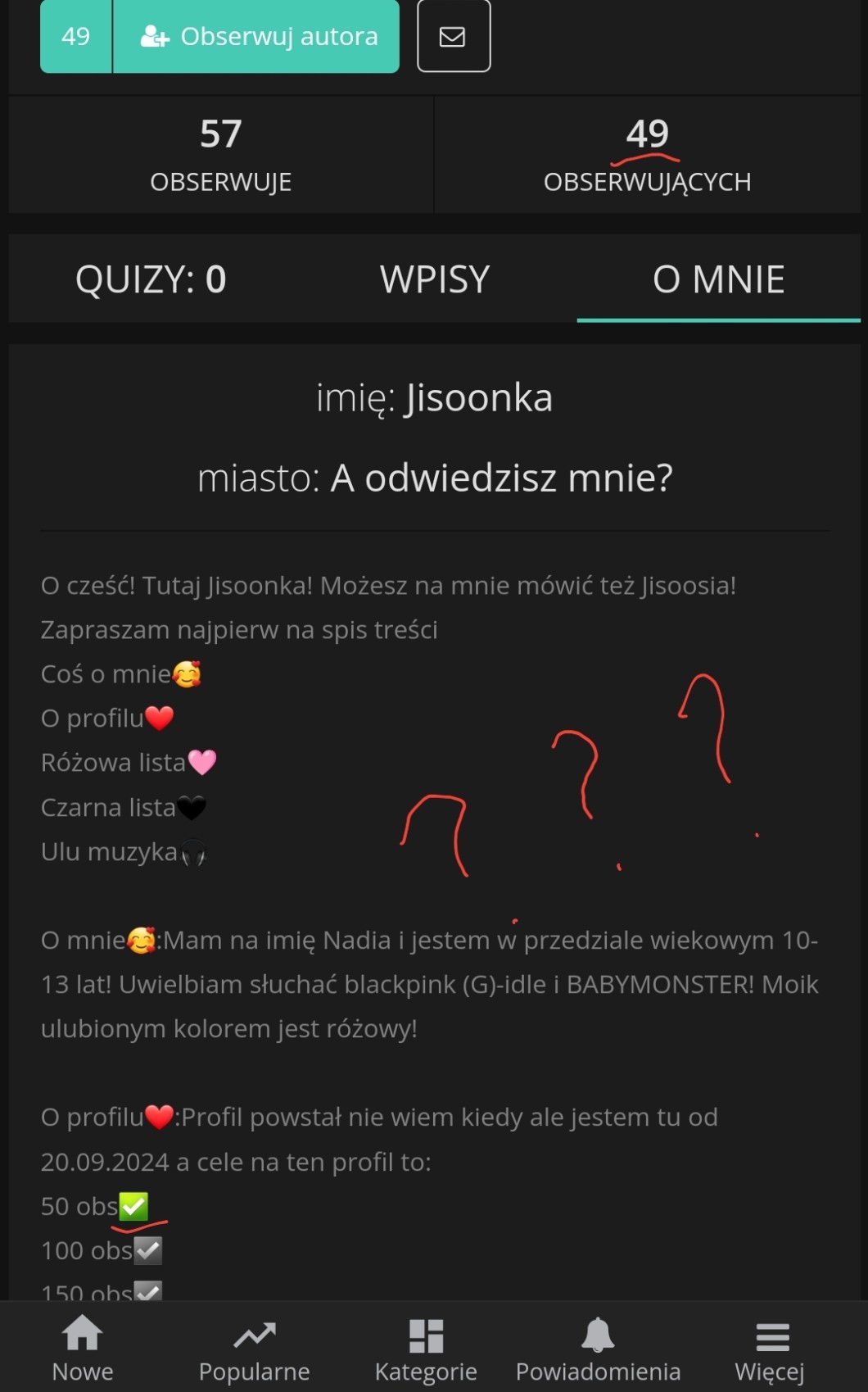Image resolution: width=868 pixels, height=1392 pixels.
Task: Switch to the Wpisy tab
Action: [x=435, y=279]
